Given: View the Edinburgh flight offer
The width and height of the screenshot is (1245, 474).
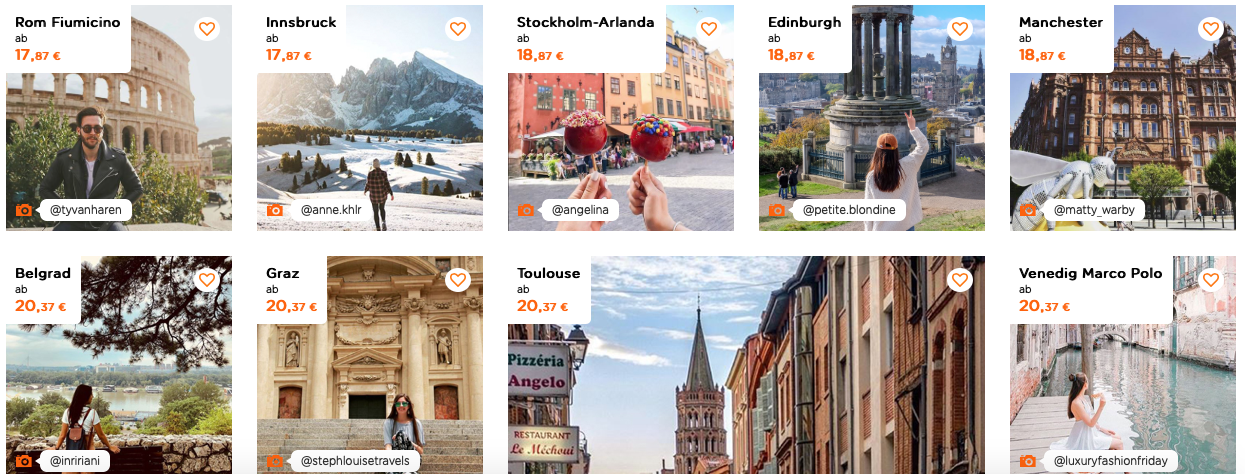Looking at the screenshot, I should (x=871, y=130).
